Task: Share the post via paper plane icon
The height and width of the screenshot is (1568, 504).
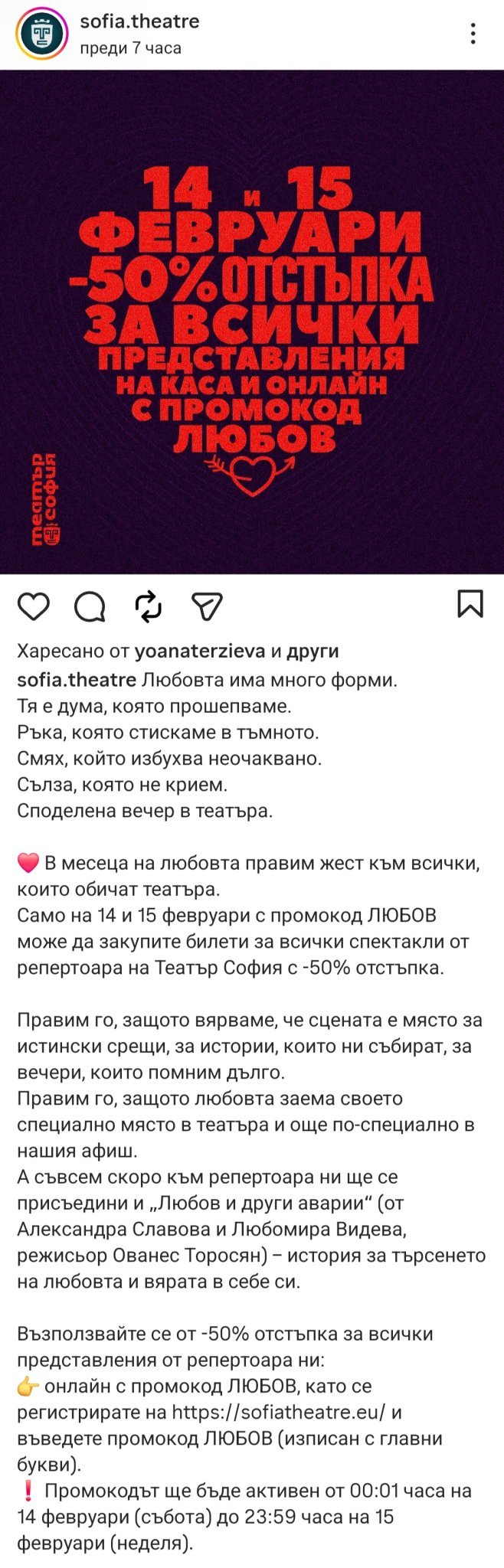Action: [x=207, y=606]
